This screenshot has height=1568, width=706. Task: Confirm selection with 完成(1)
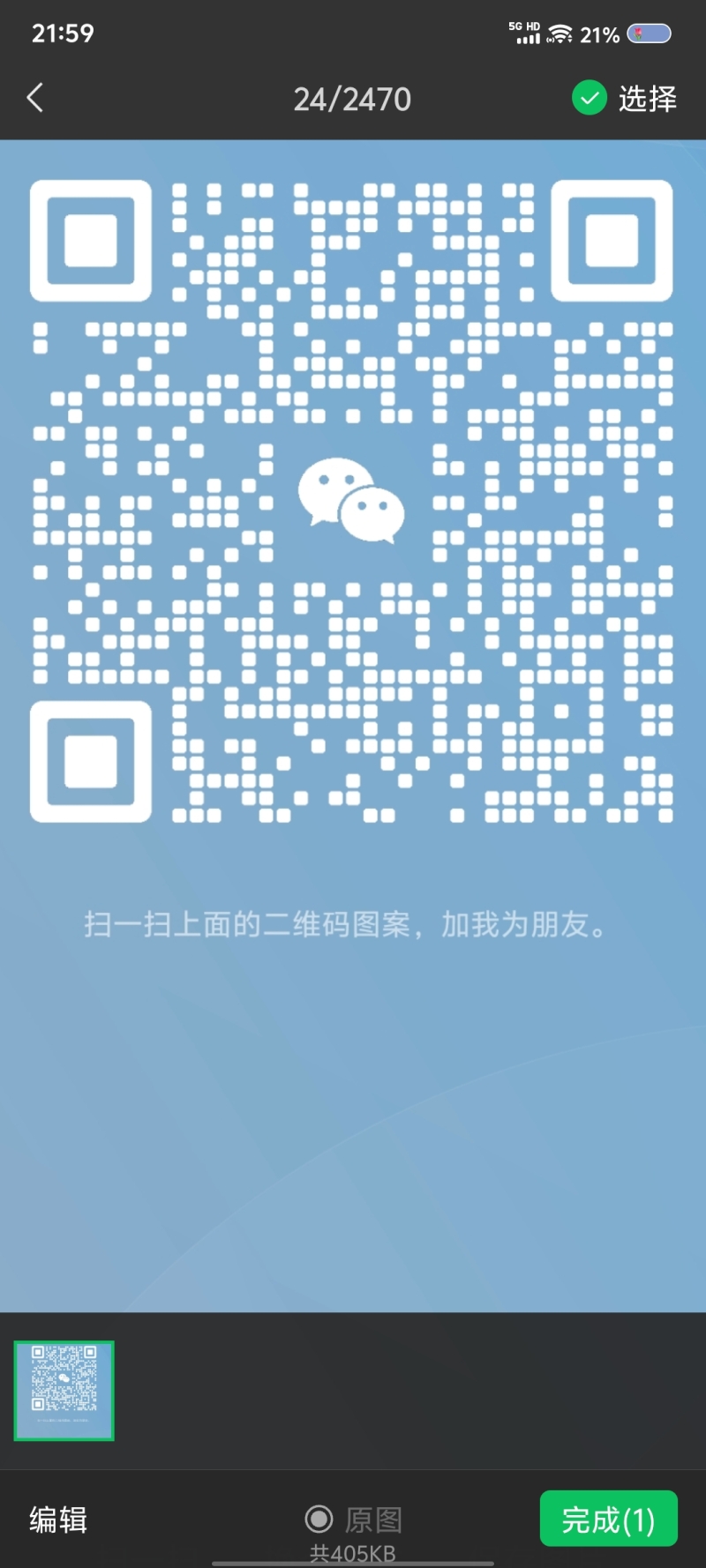point(608,1519)
